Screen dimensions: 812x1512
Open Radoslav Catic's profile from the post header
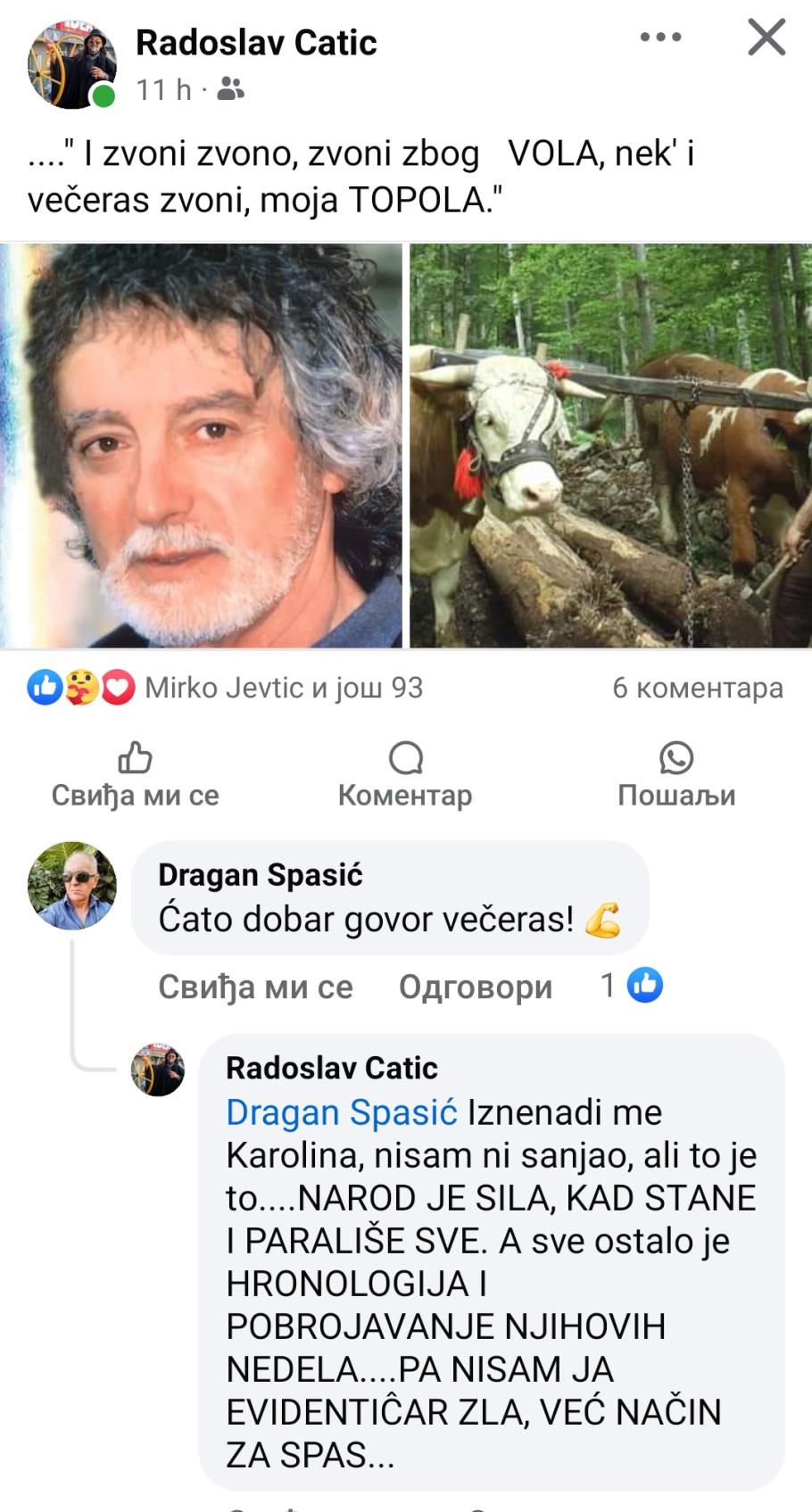256,43
